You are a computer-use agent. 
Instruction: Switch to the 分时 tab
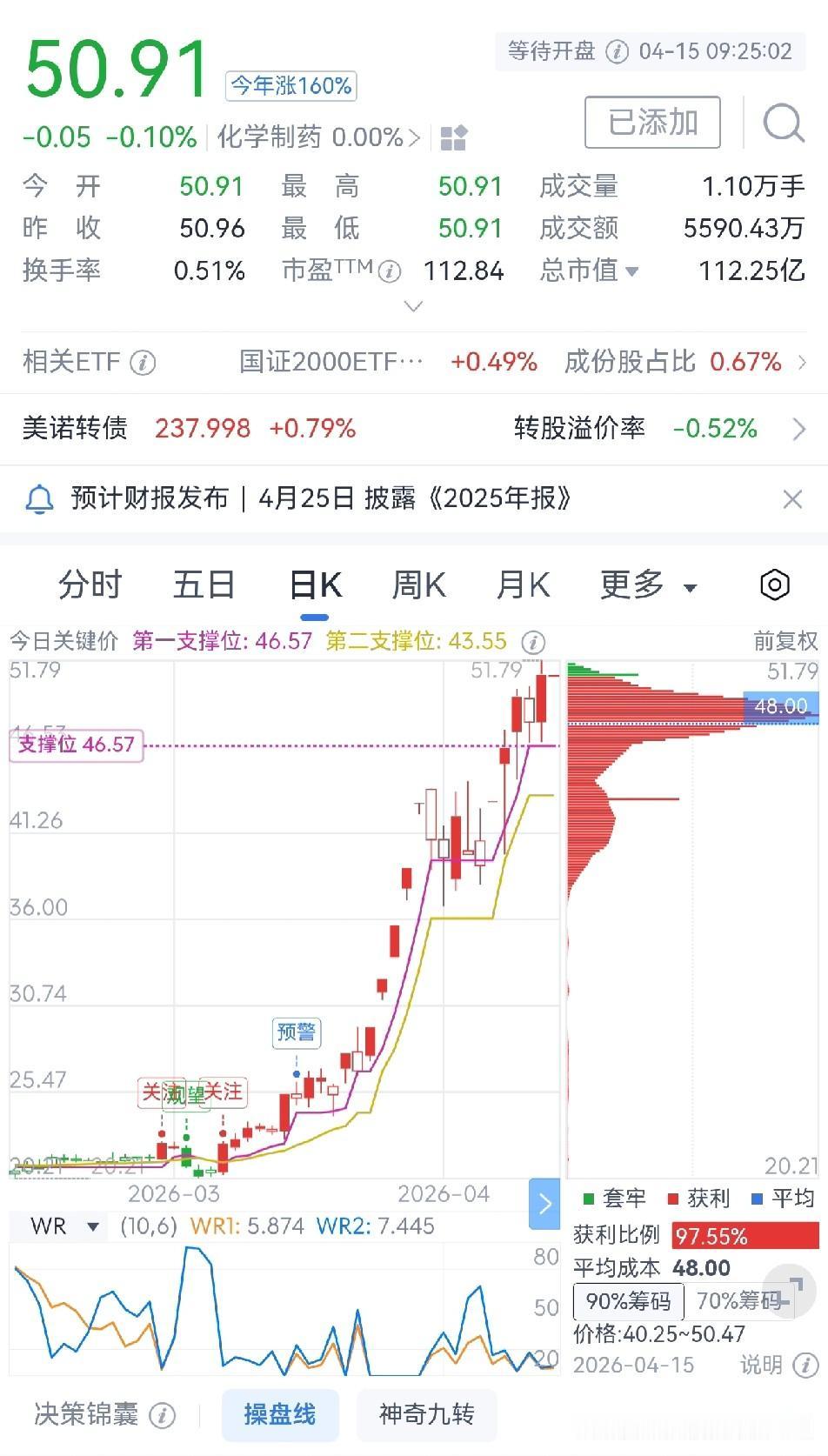pyautogui.click(x=90, y=584)
